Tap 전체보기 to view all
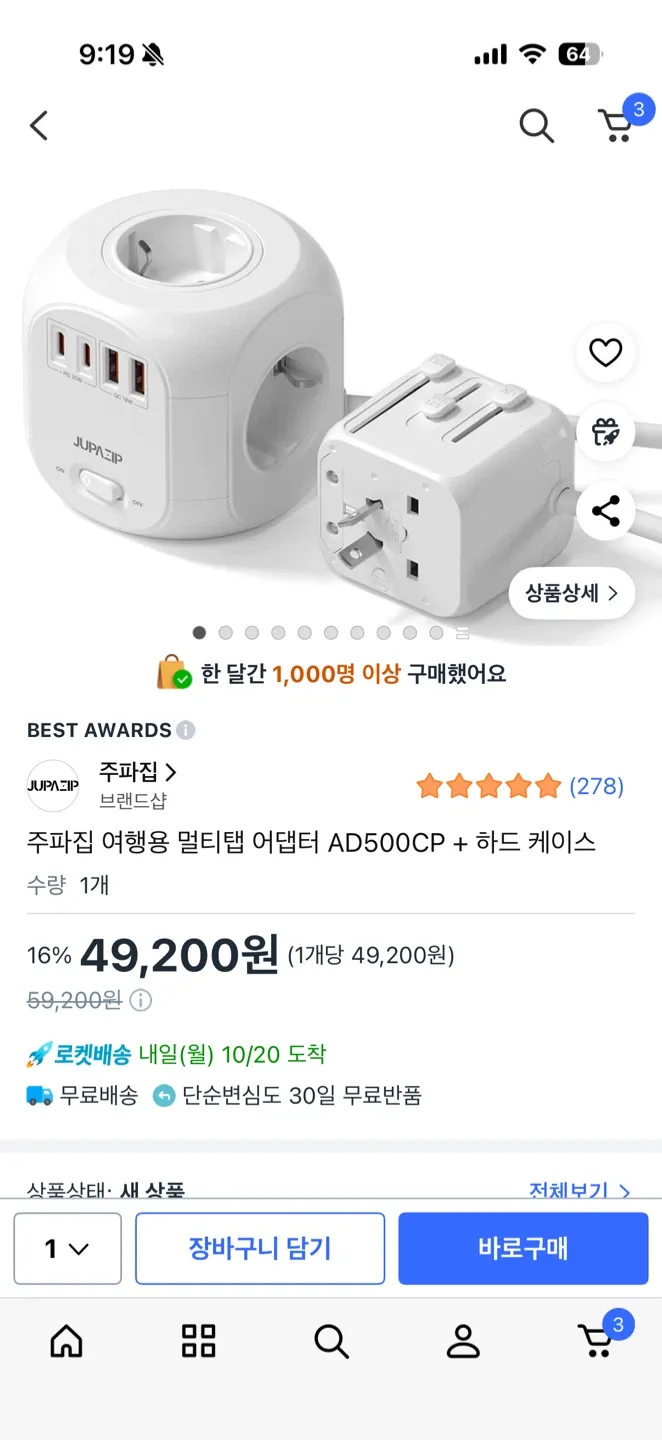Image resolution: width=662 pixels, height=1440 pixels. tap(579, 1190)
